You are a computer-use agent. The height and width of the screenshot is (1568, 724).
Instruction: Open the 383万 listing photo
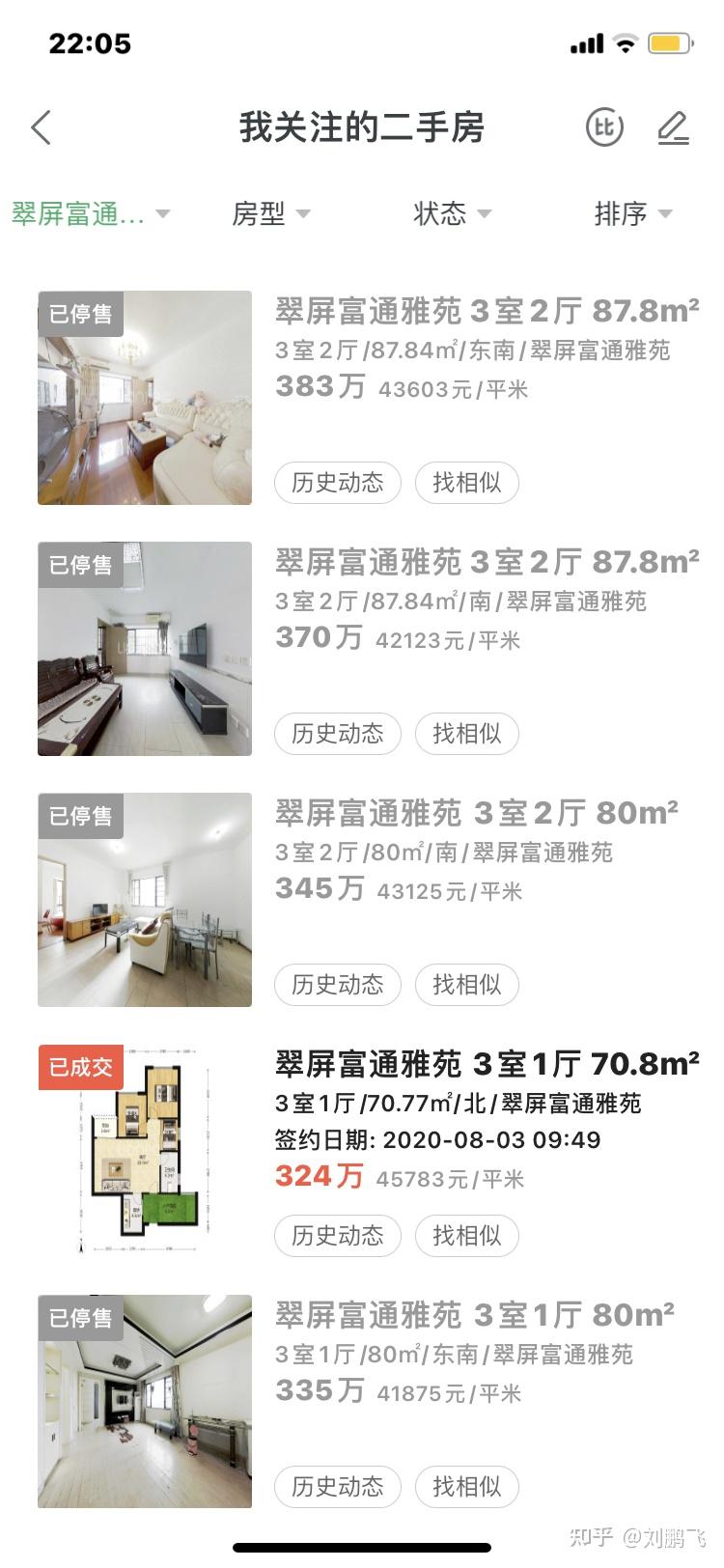tap(145, 398)
